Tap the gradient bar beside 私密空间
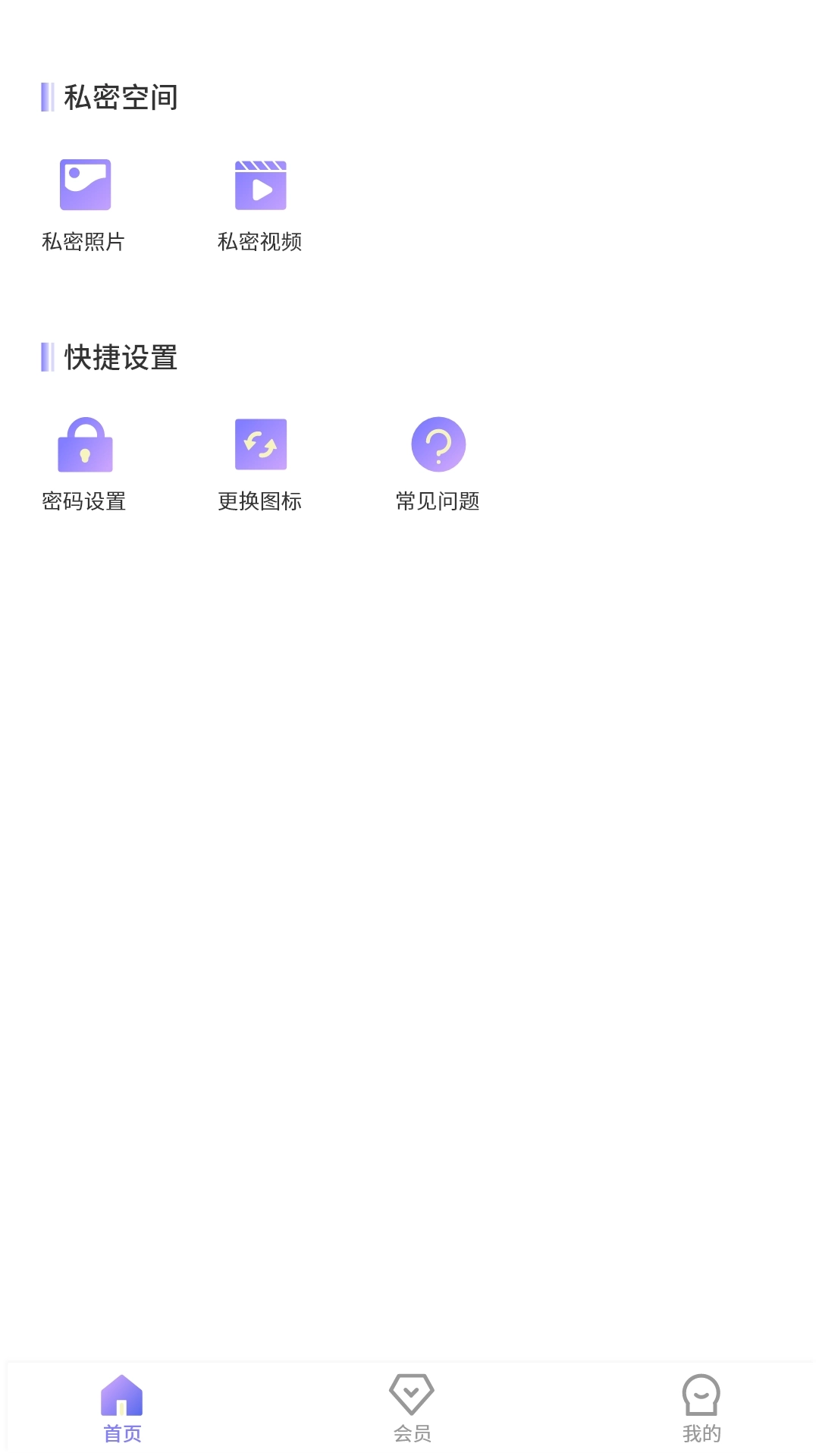This screenshot has height=1456, width=819. coord(49,97)
